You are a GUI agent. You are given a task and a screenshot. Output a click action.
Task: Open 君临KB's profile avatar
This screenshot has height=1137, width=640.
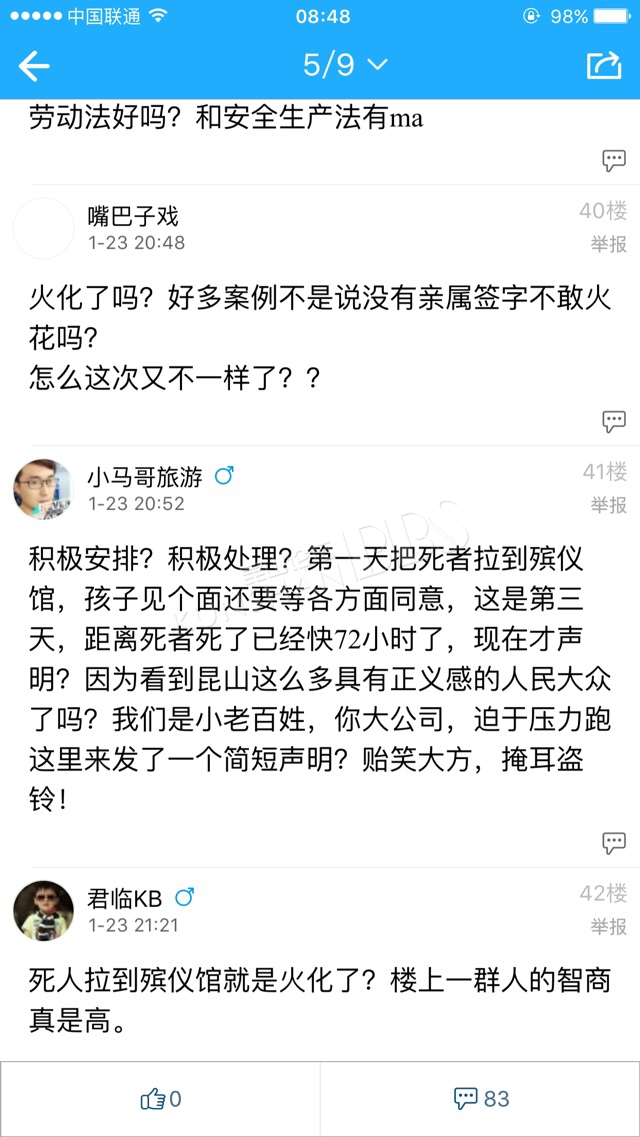coord(43,911)
